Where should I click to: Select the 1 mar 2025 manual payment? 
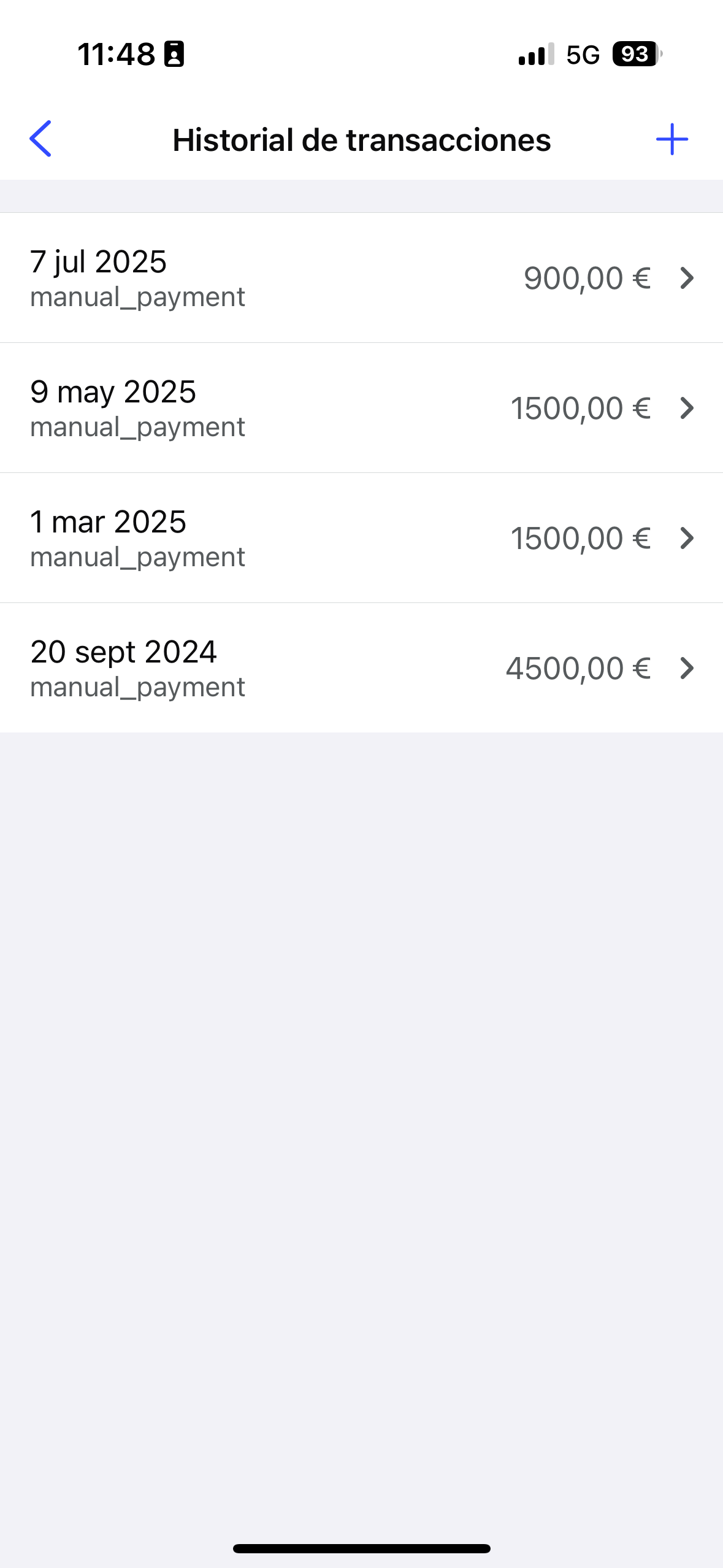[361, 538]
